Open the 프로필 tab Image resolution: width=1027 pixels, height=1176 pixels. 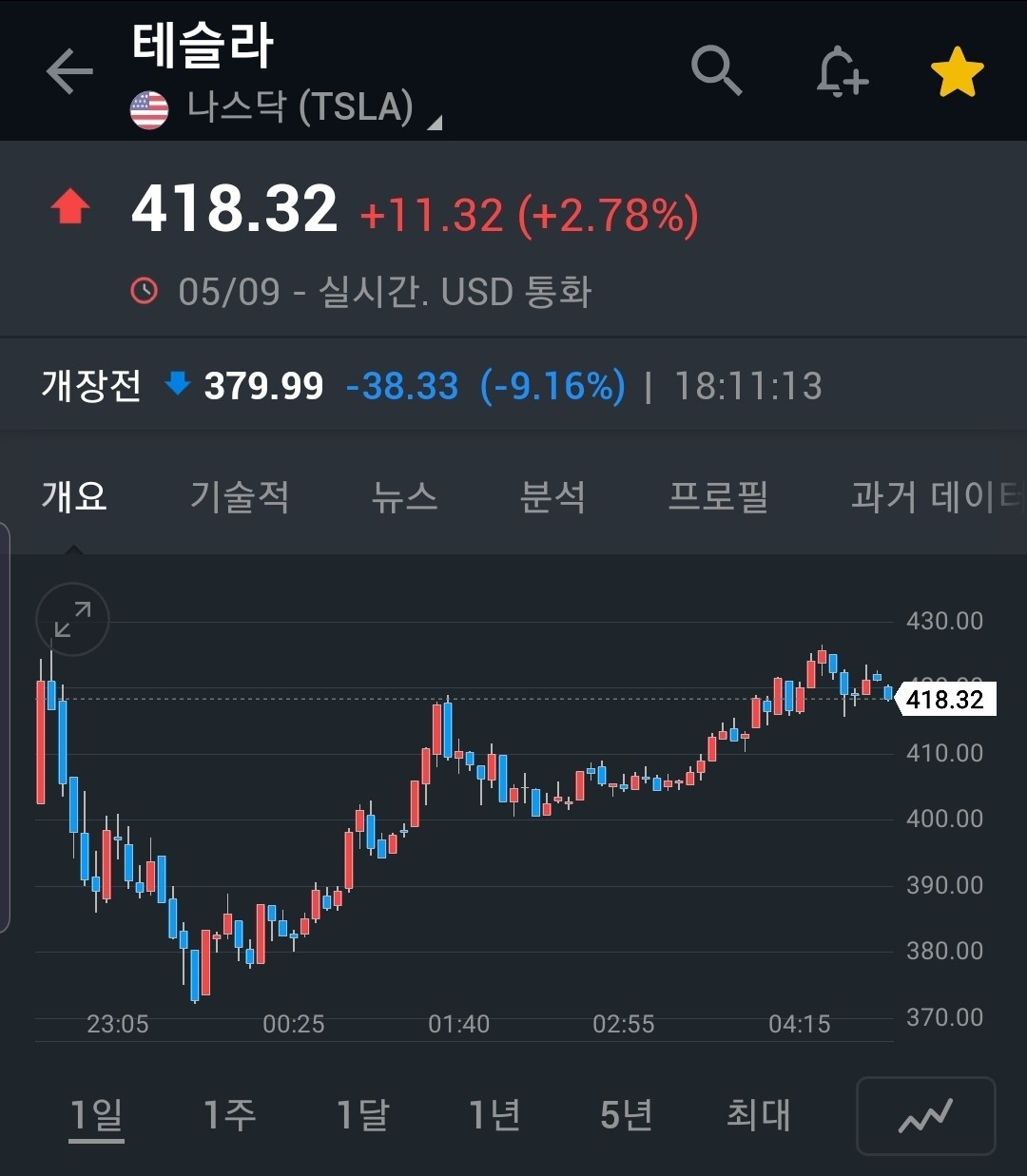[x=719, y=497]
